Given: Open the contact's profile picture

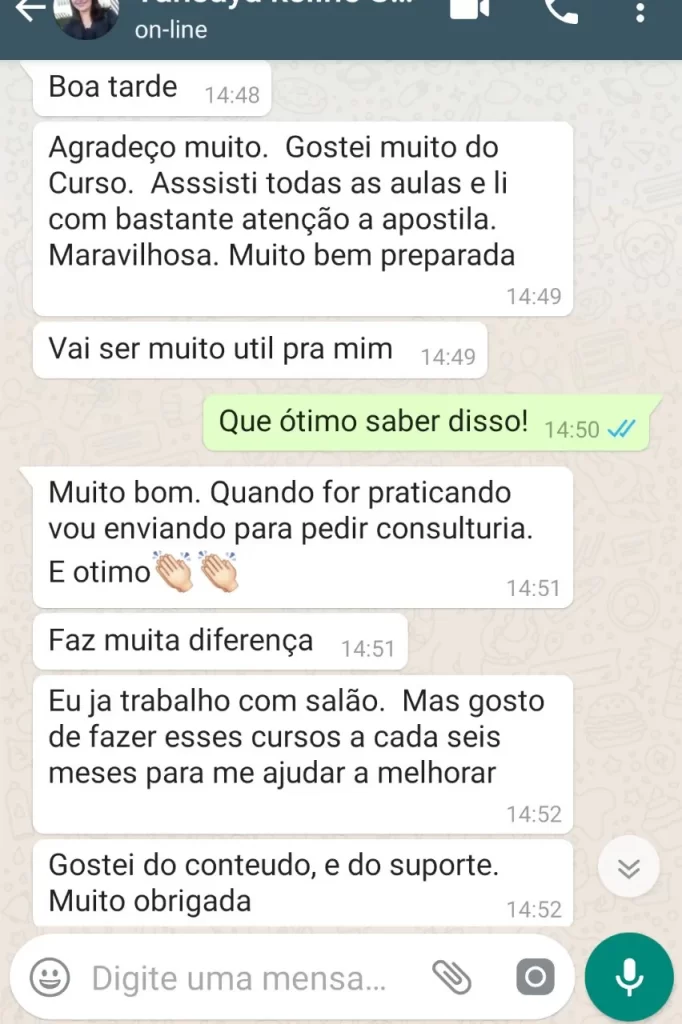Looking at the screenshot, I should click(91, 15).
